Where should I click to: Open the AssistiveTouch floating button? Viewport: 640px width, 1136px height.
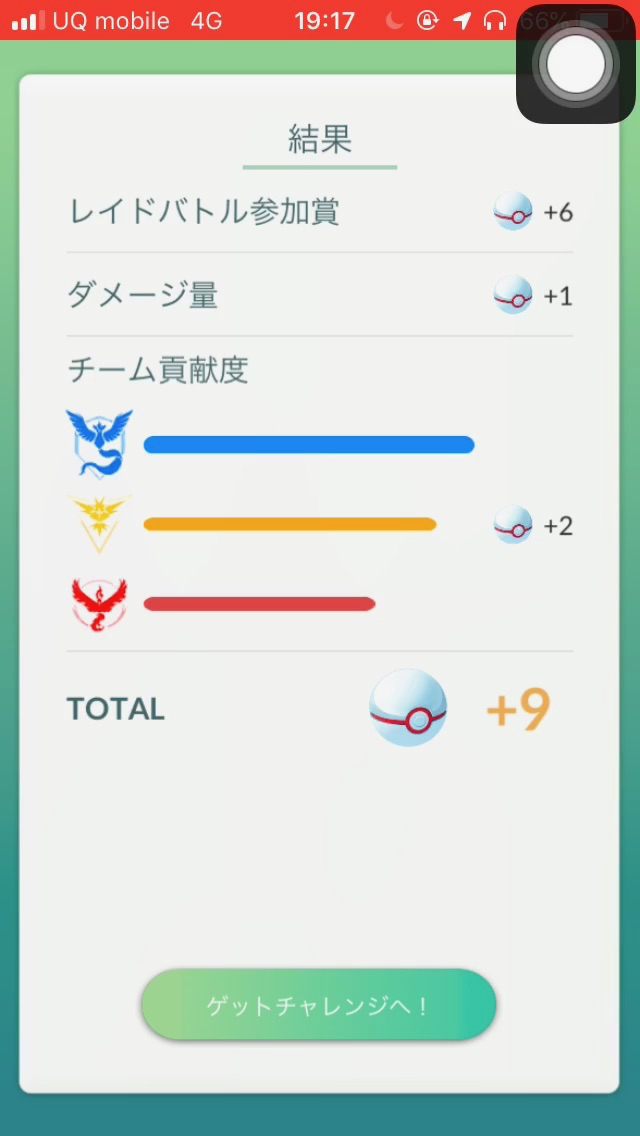[575, 64]
